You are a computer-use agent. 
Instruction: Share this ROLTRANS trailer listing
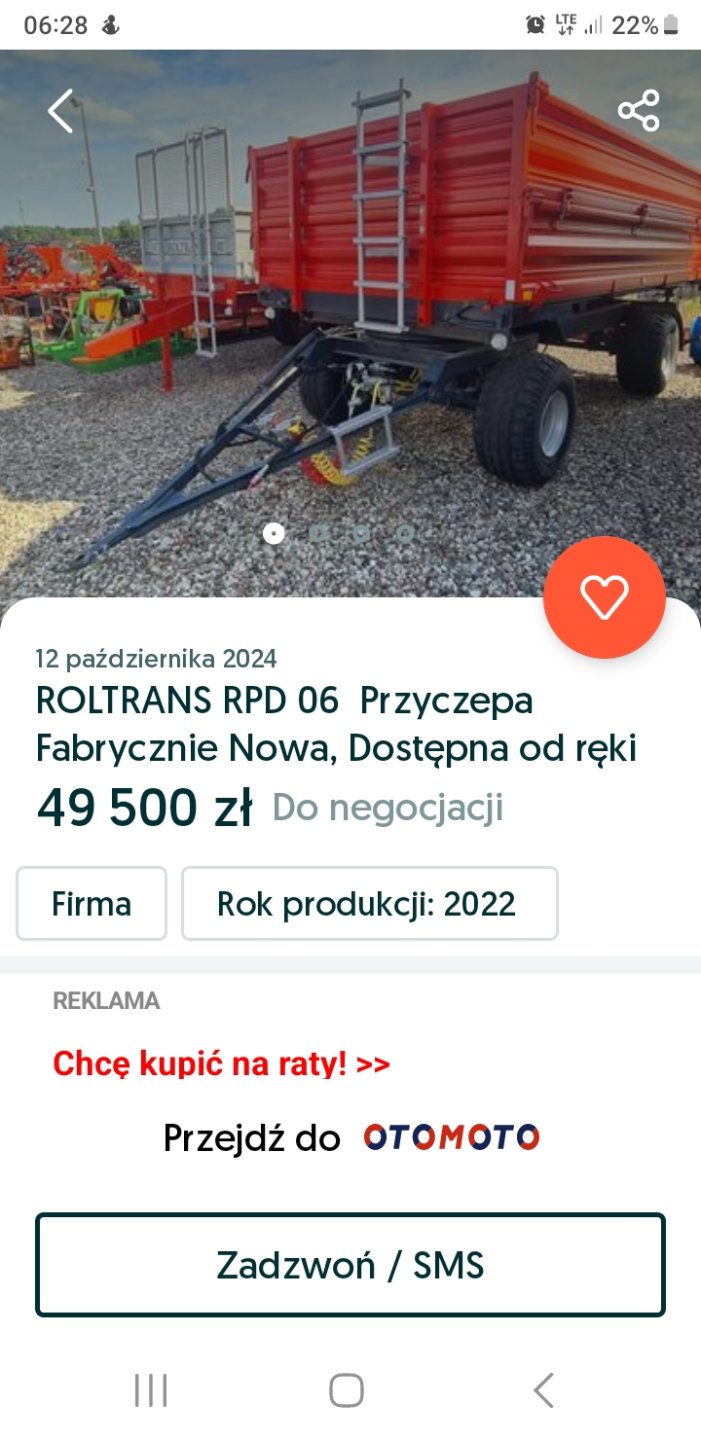tap(638, 110)
